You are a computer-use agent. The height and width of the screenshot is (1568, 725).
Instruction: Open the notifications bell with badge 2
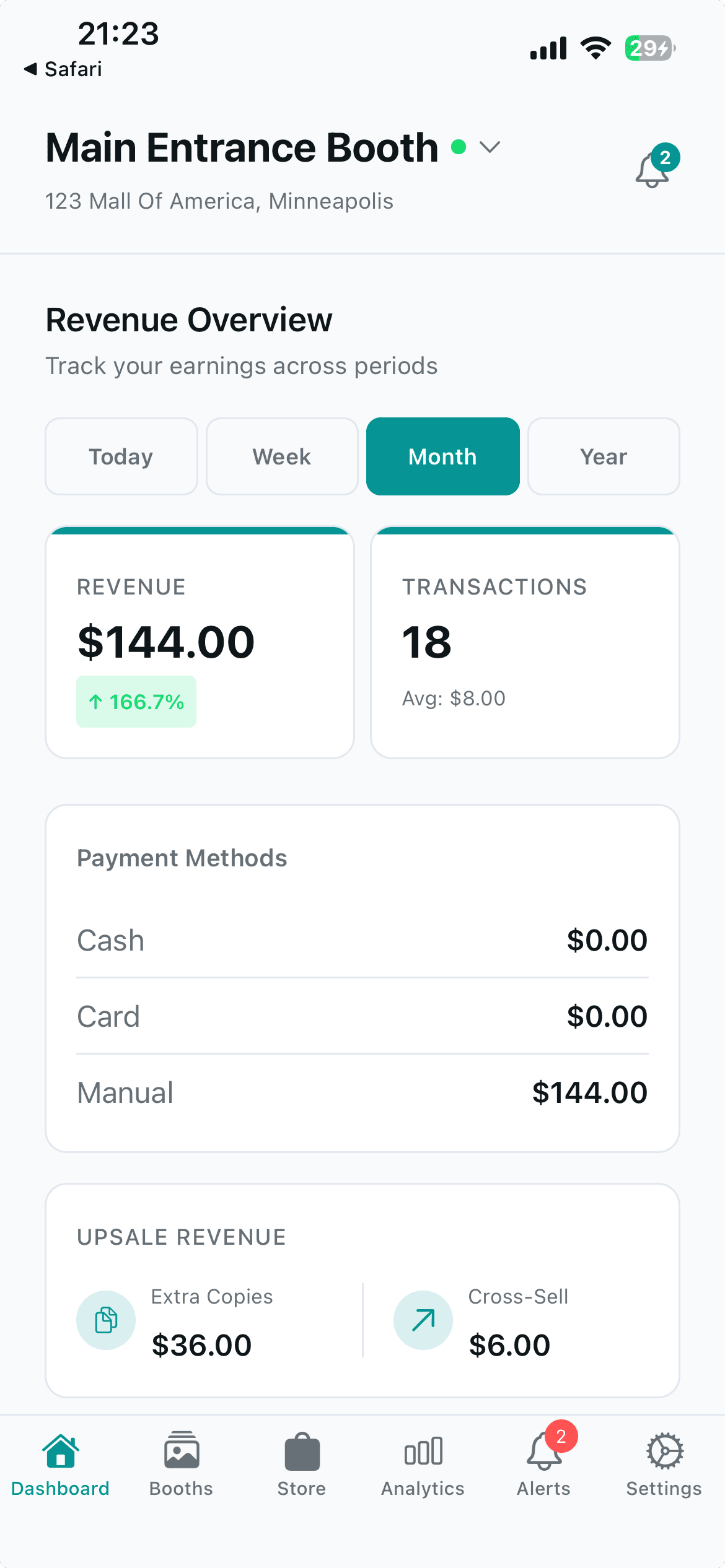point(654,169)
